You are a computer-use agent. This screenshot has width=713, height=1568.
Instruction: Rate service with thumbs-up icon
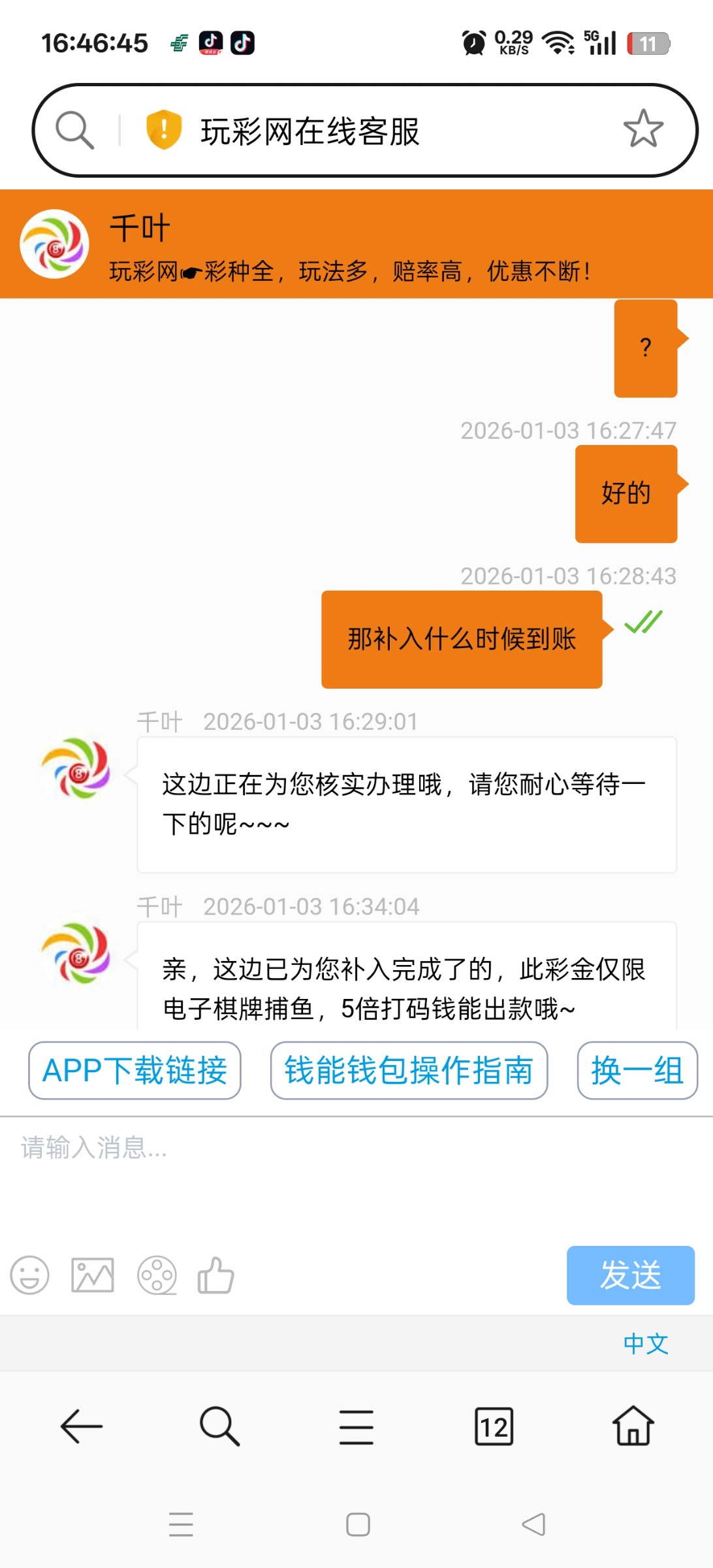coord(215,1275)
